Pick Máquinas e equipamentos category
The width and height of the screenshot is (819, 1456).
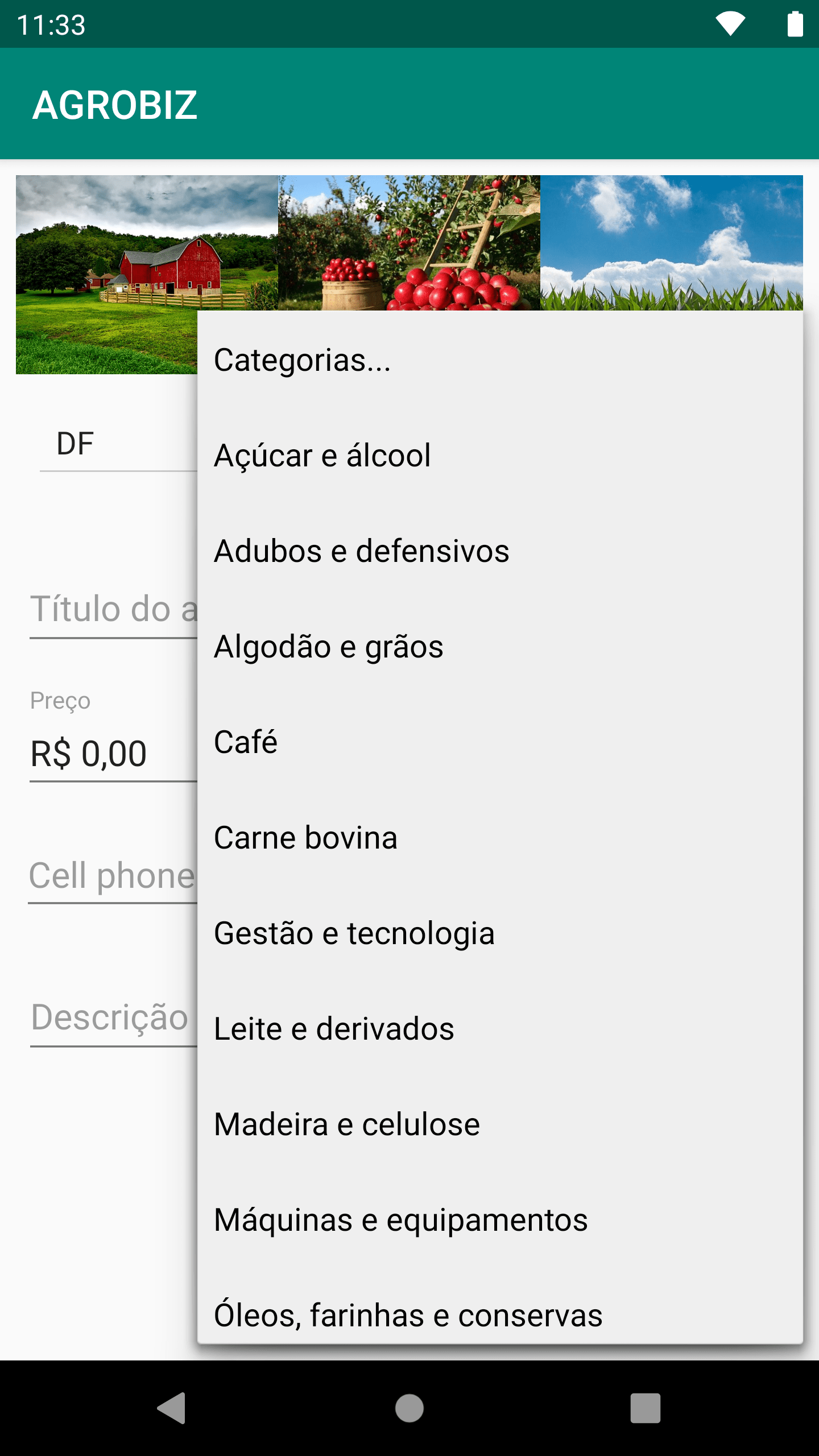tap(500, 1220)
